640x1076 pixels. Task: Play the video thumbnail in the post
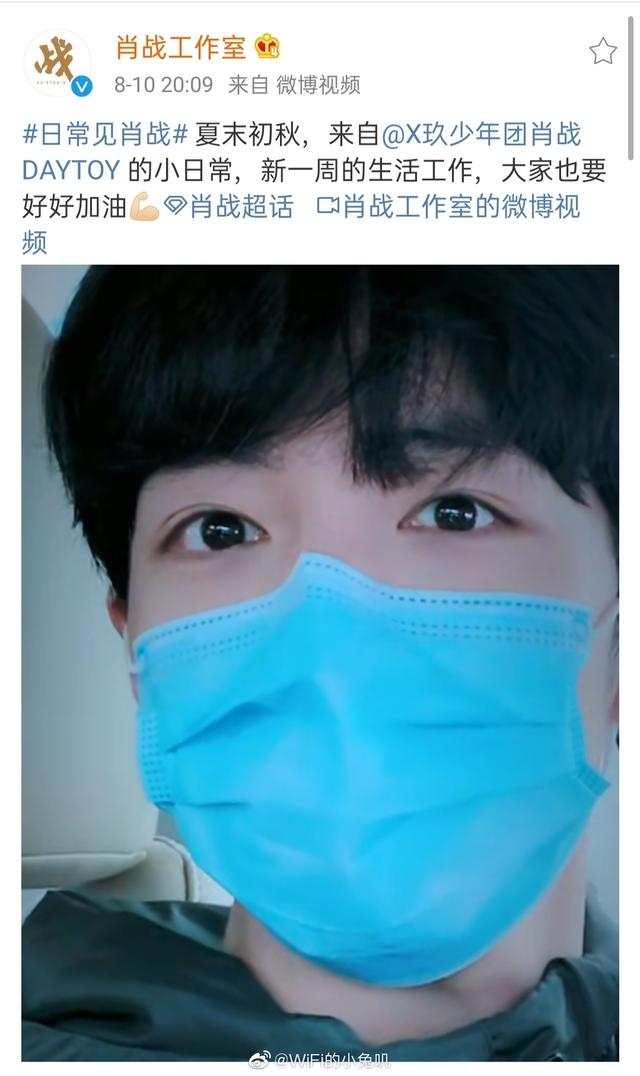click(x=320, y=660)
